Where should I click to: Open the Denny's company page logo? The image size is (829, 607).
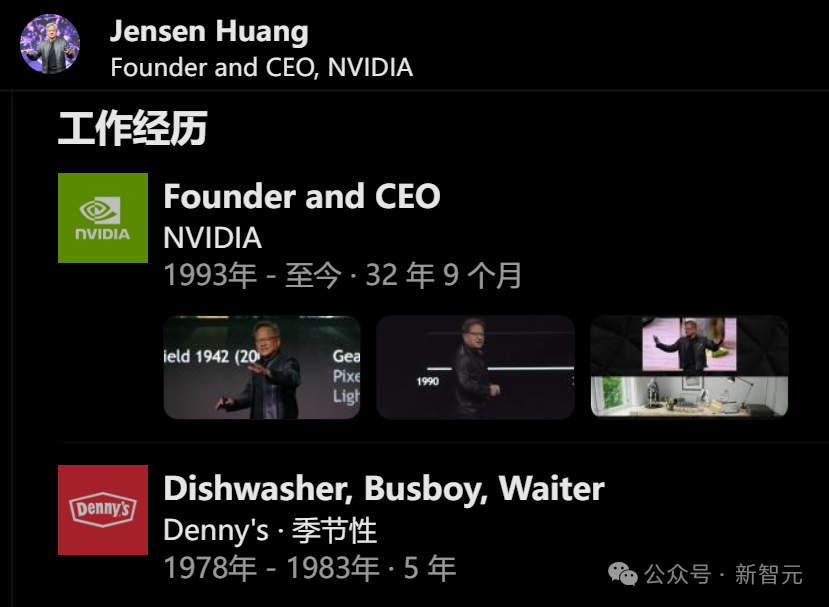(103, 510)
